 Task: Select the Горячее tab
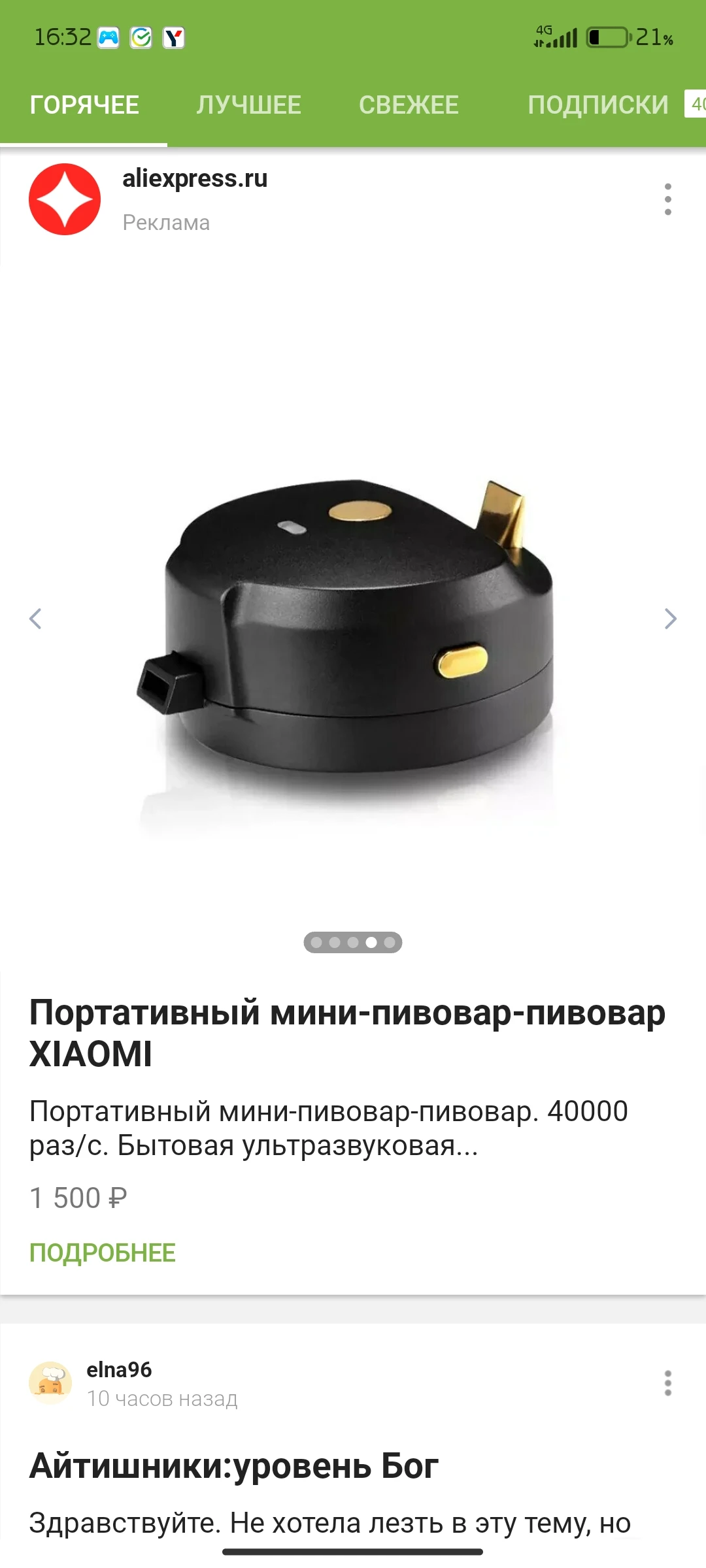click(84, 105)
